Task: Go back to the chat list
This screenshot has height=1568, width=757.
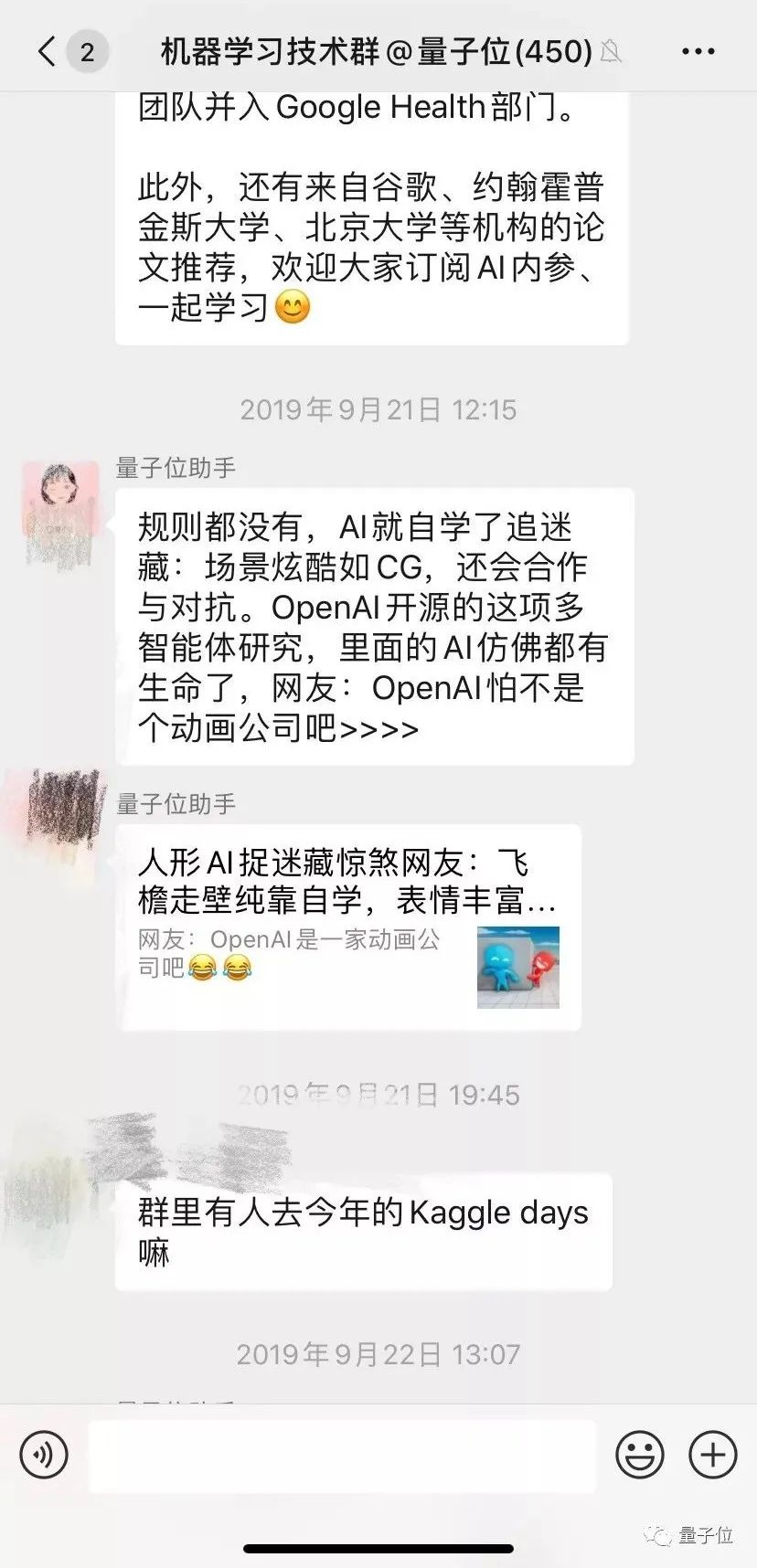Action: (48, 51)
